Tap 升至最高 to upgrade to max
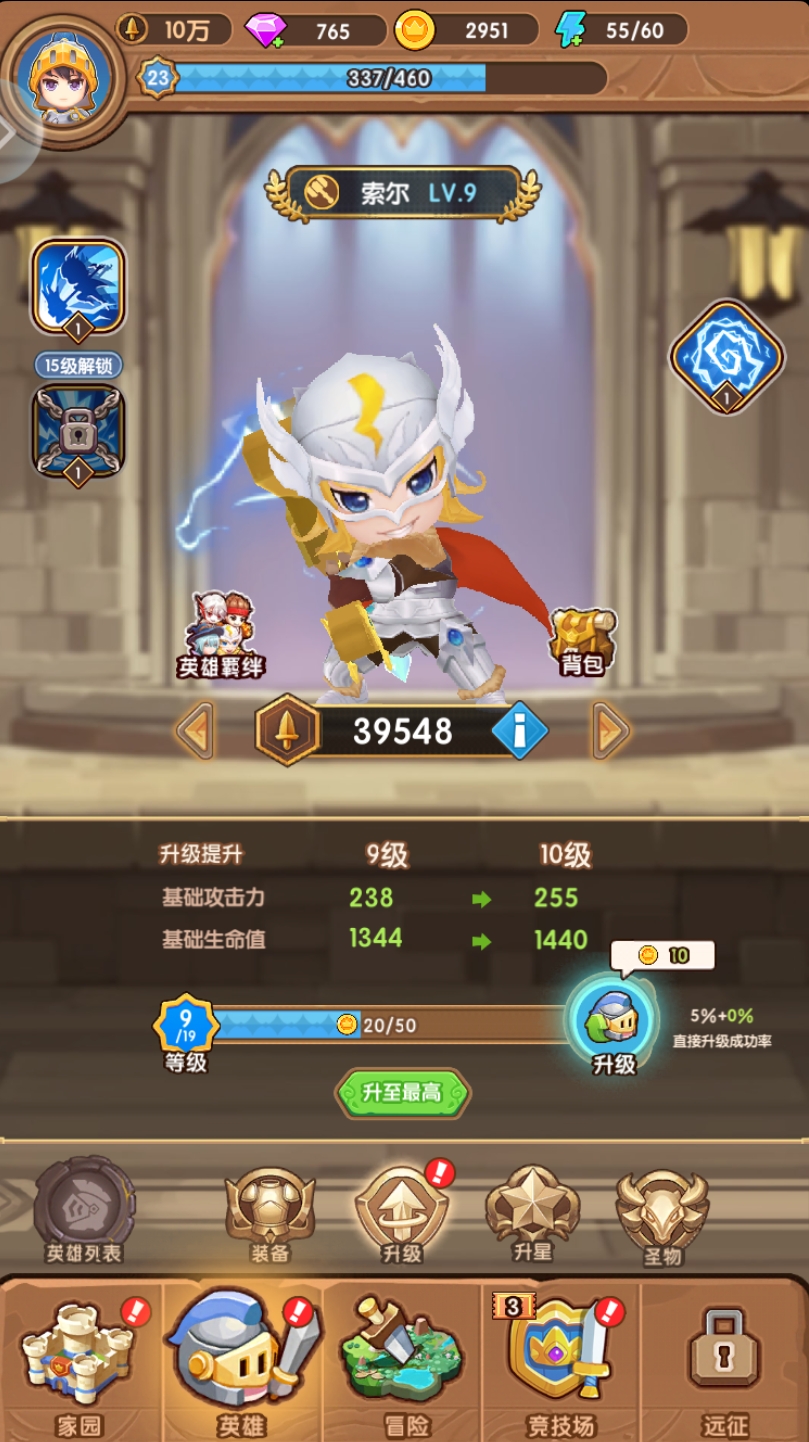Screen dimensions: 809x1442 coord(402,1093)
